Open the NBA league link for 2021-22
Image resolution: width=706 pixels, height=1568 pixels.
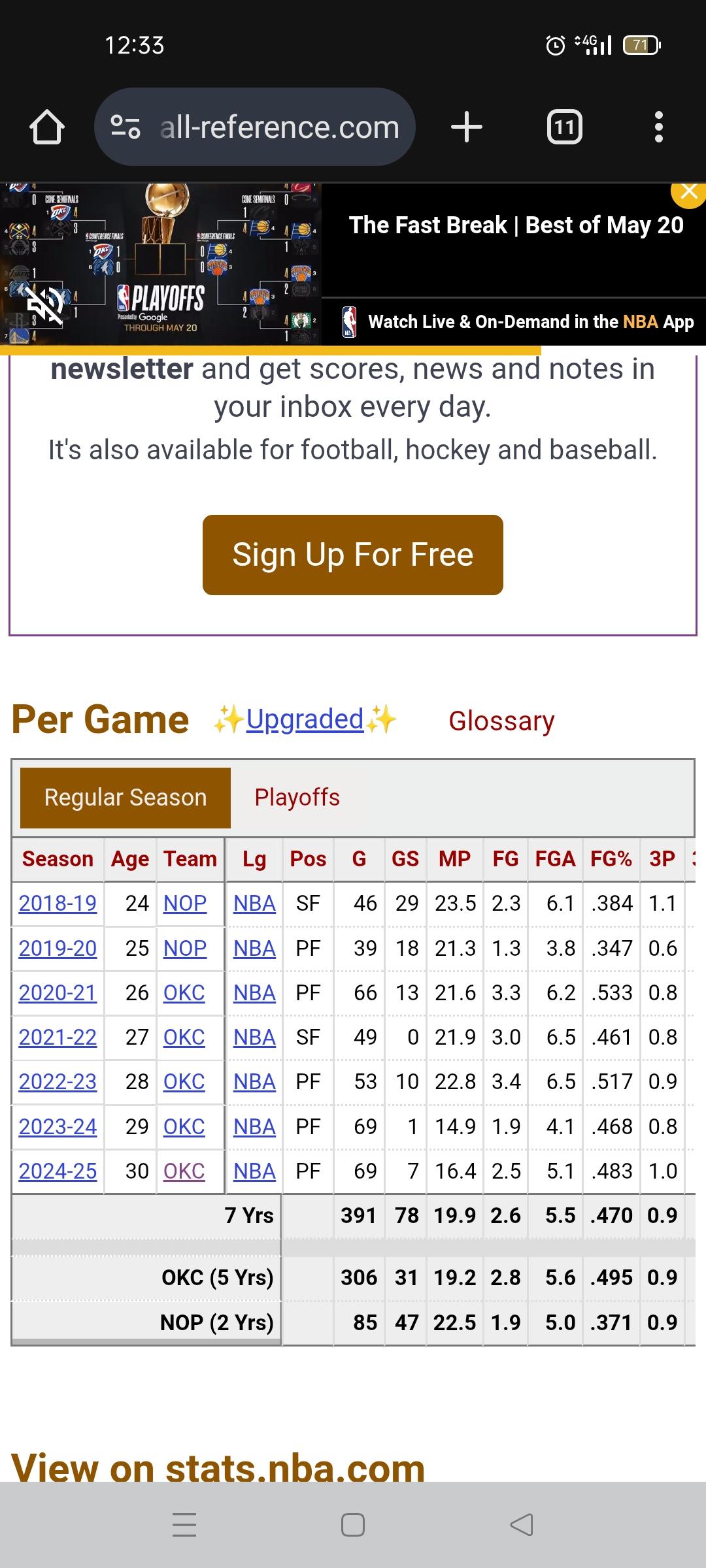click(x=254, y=1037)
